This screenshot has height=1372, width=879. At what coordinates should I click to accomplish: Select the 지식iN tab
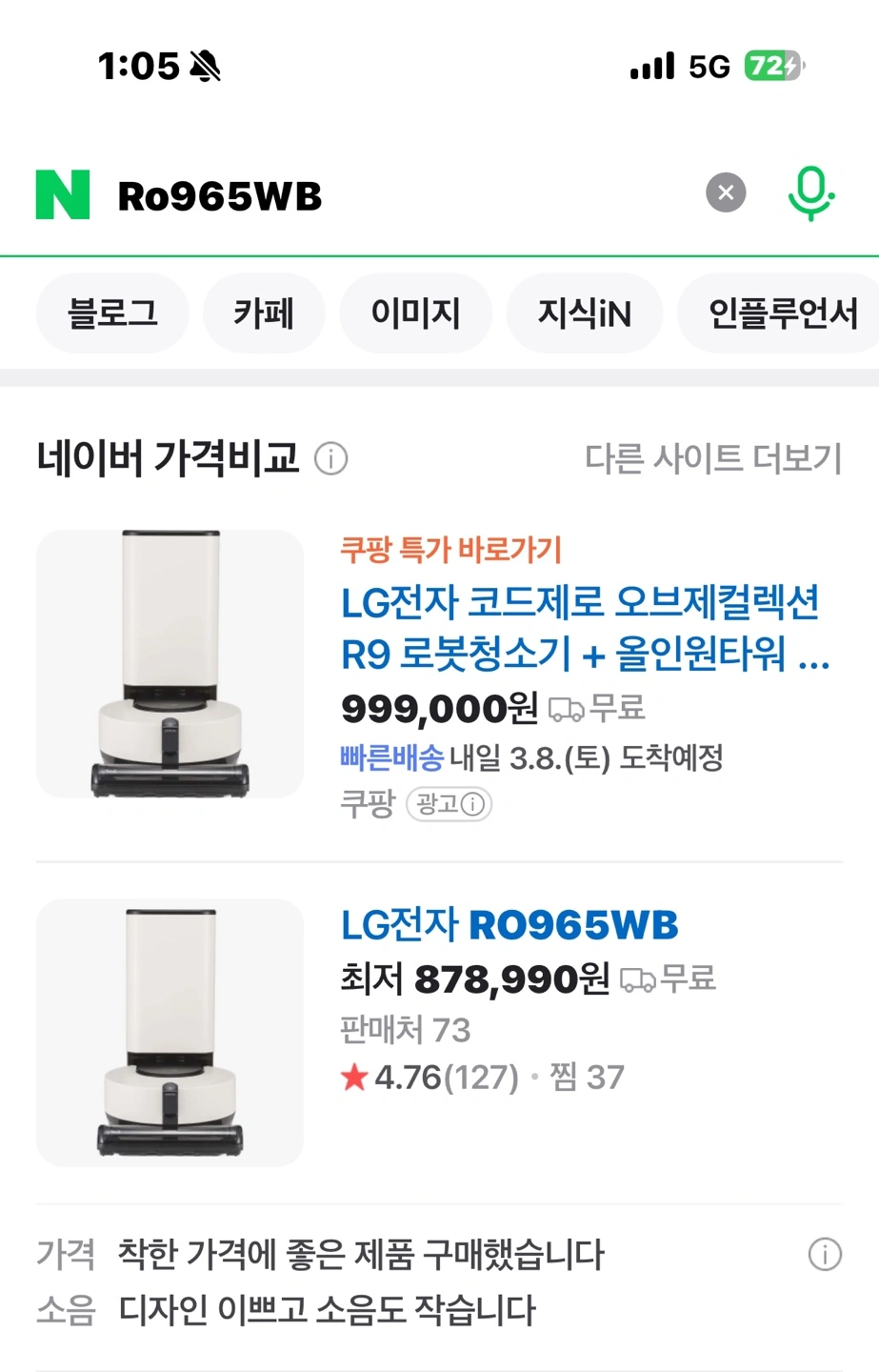584,313
